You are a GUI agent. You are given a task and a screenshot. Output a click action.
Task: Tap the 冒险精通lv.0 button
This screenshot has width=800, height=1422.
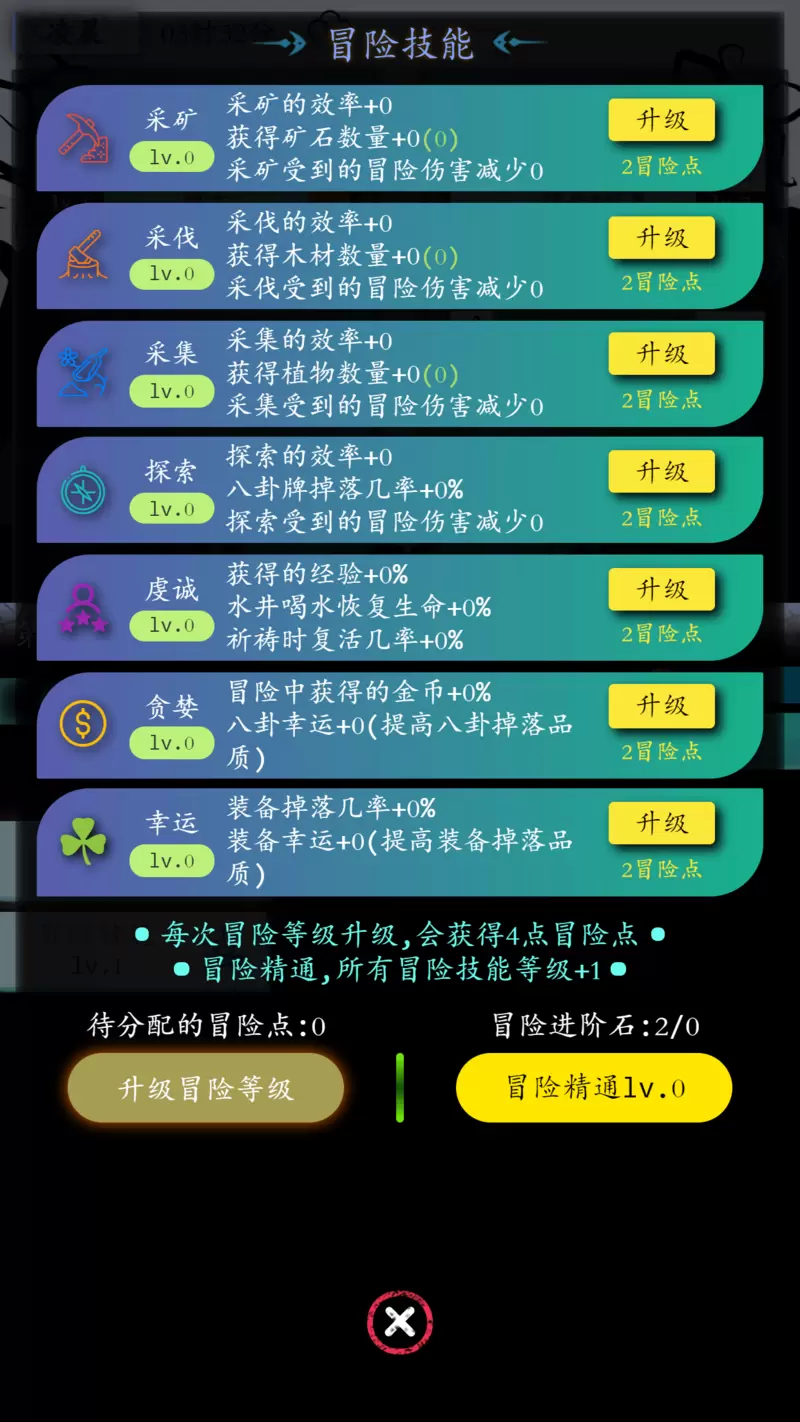tap(594, 1088)
